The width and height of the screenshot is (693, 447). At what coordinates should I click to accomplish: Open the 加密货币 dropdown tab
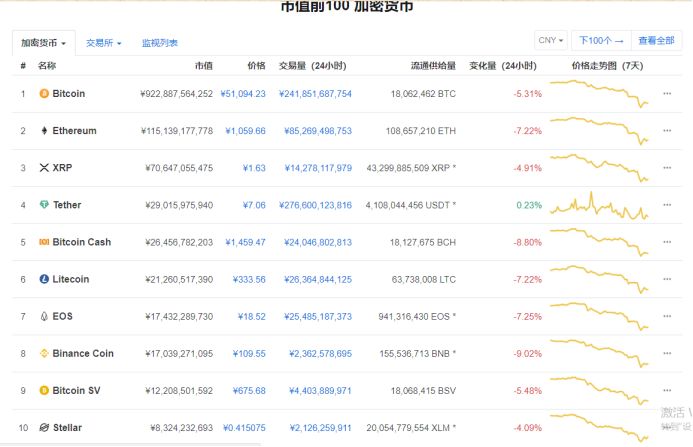(x=45, y=43)
